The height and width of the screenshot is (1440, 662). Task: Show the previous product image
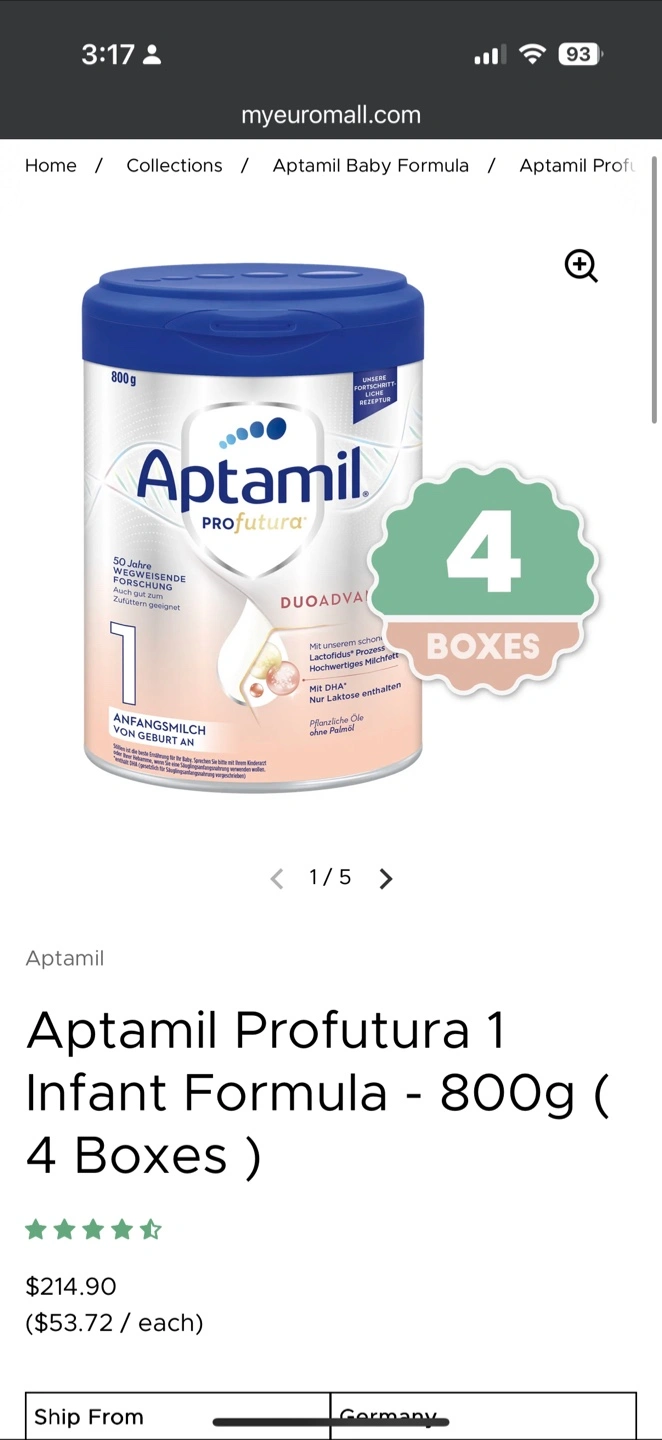pos(277,878)
